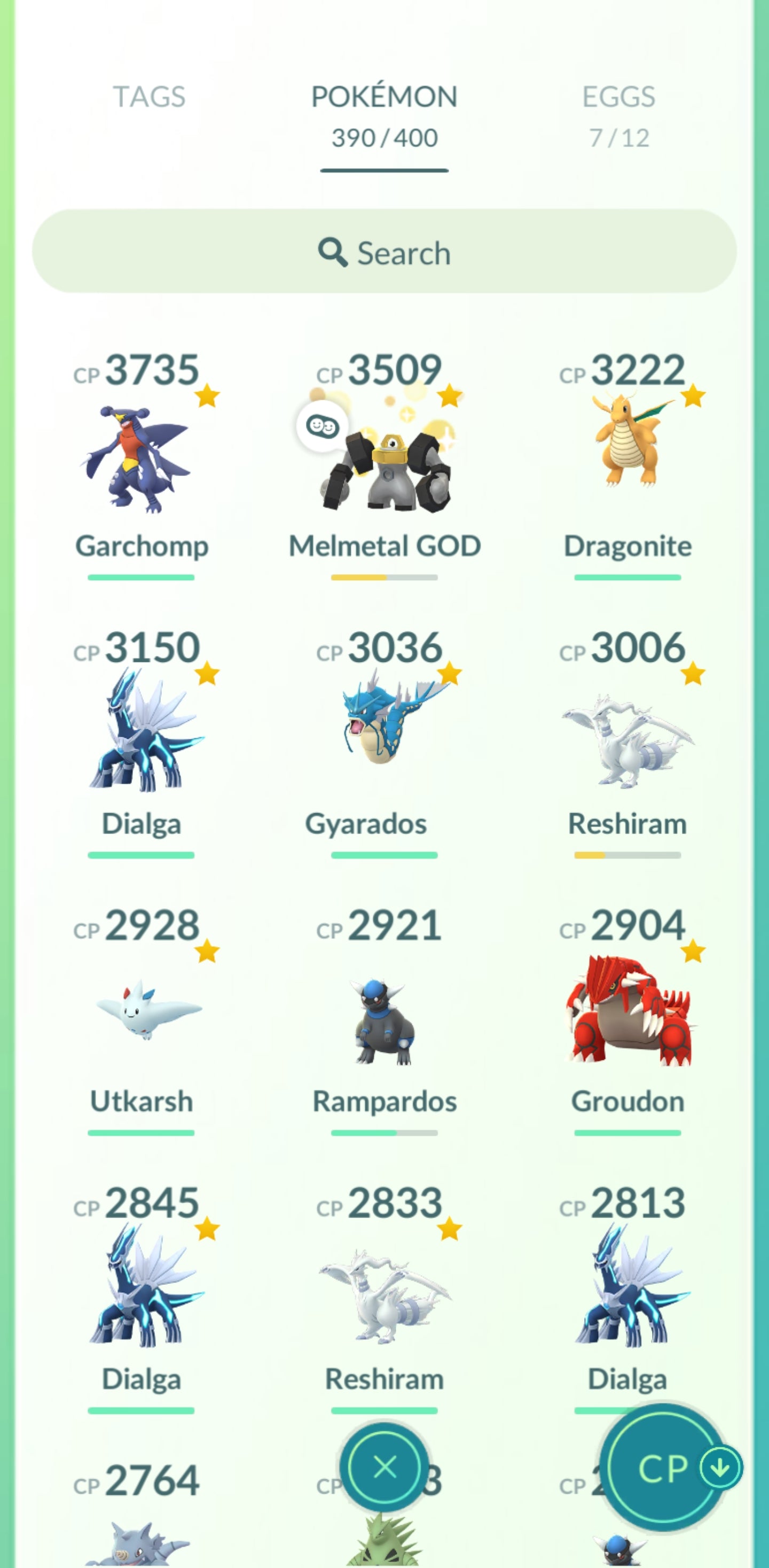Switch to the Tags tab
769x1568 pixels.
click(149, 97)
